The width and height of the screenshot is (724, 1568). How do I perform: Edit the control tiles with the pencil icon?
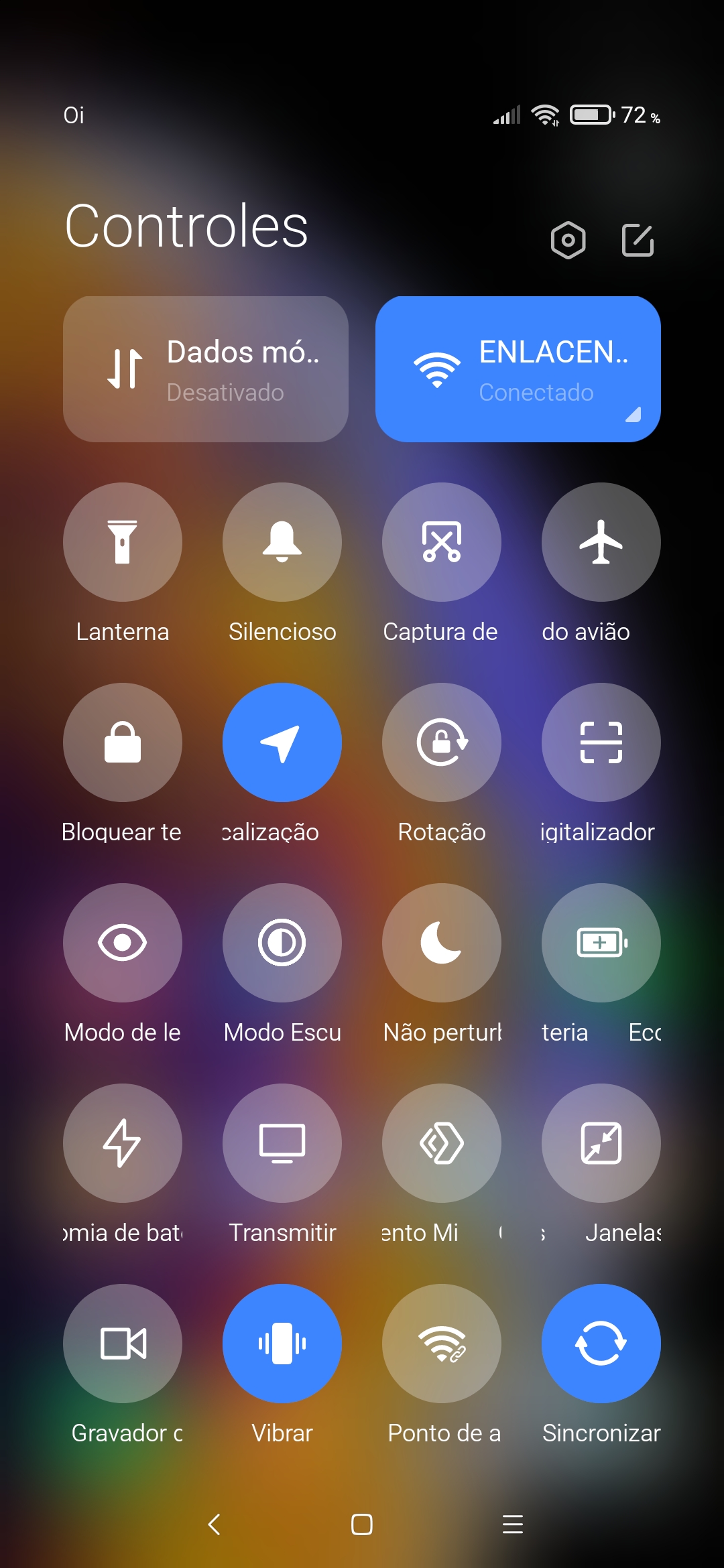click(x=638, y=240)
